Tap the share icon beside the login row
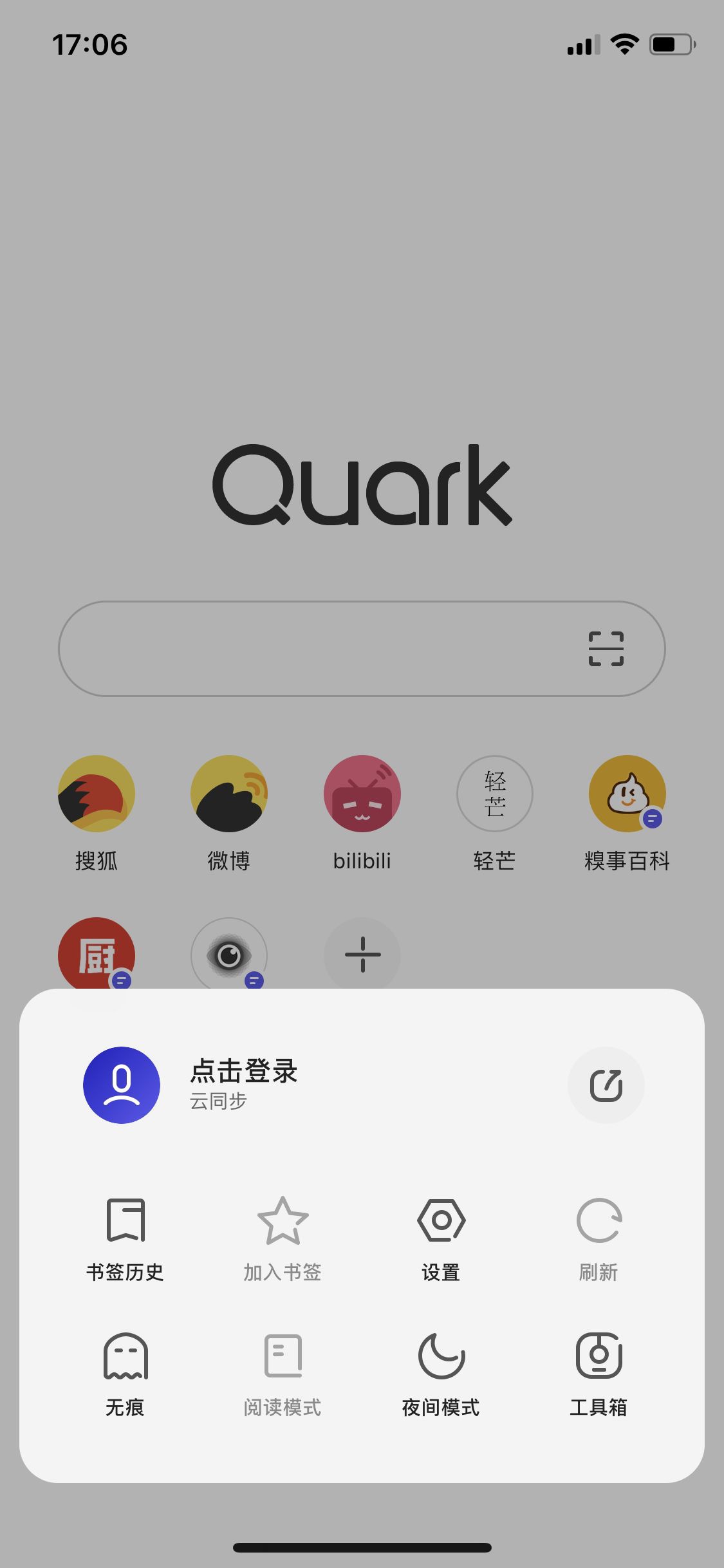This screenshot has height=1568, width=724. [606, 1085]
